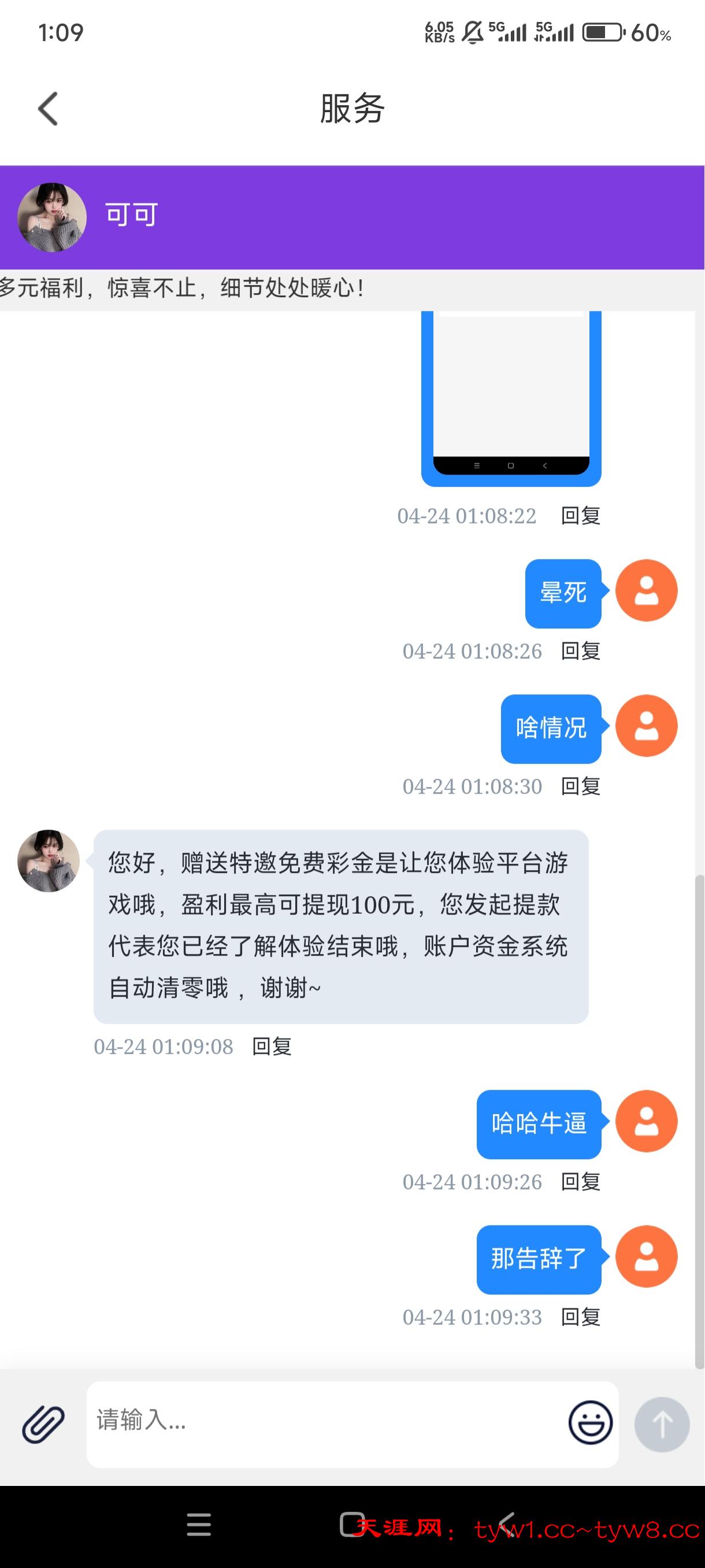
Task: Open the emoji picker
Action: [x=589, y=1422]
